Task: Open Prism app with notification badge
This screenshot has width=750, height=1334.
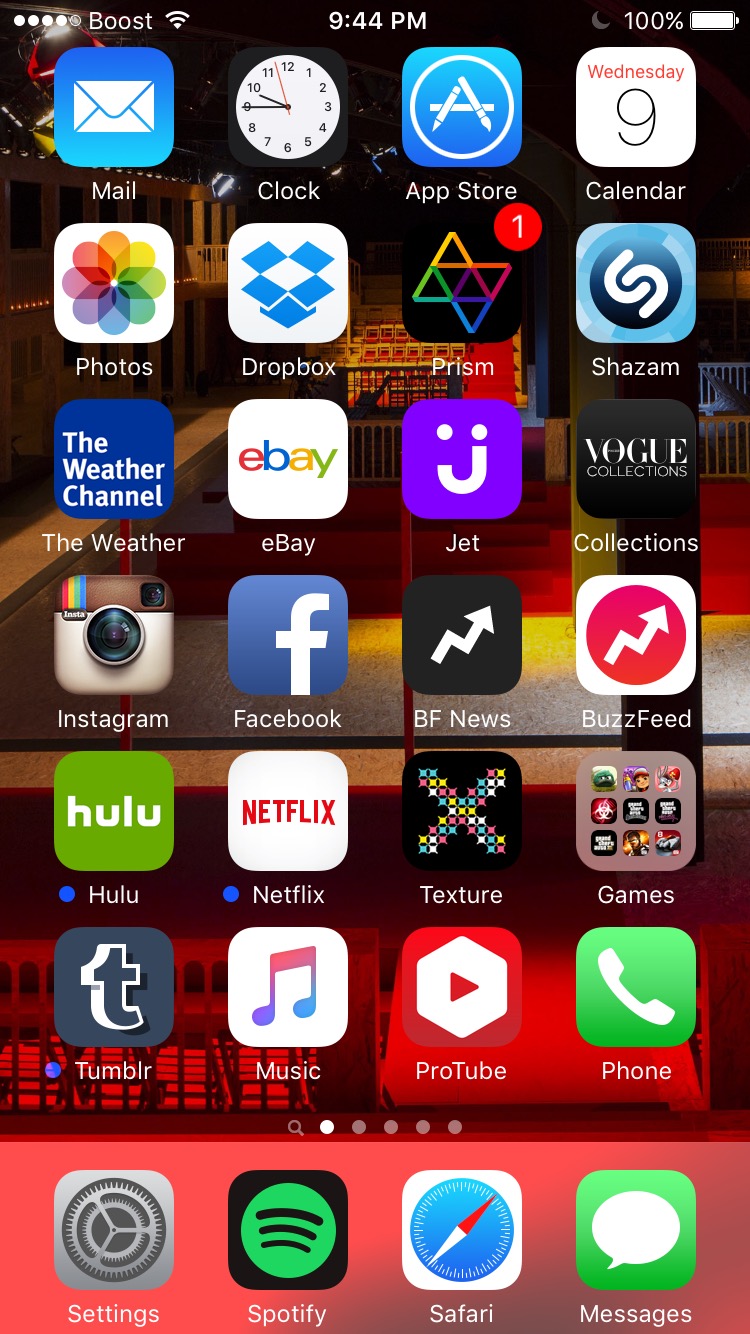Action: click(461, 283)
